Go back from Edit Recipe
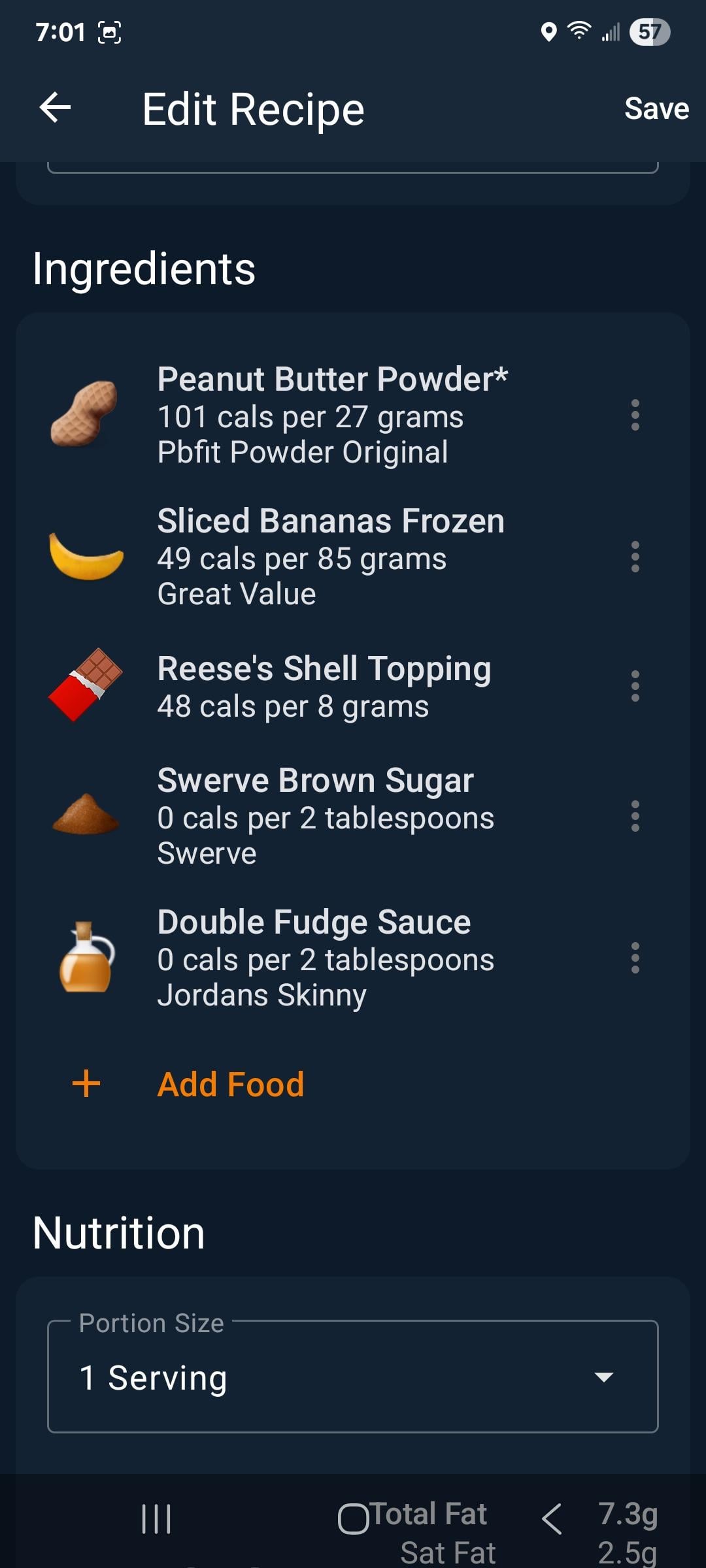 coord(55,108)
